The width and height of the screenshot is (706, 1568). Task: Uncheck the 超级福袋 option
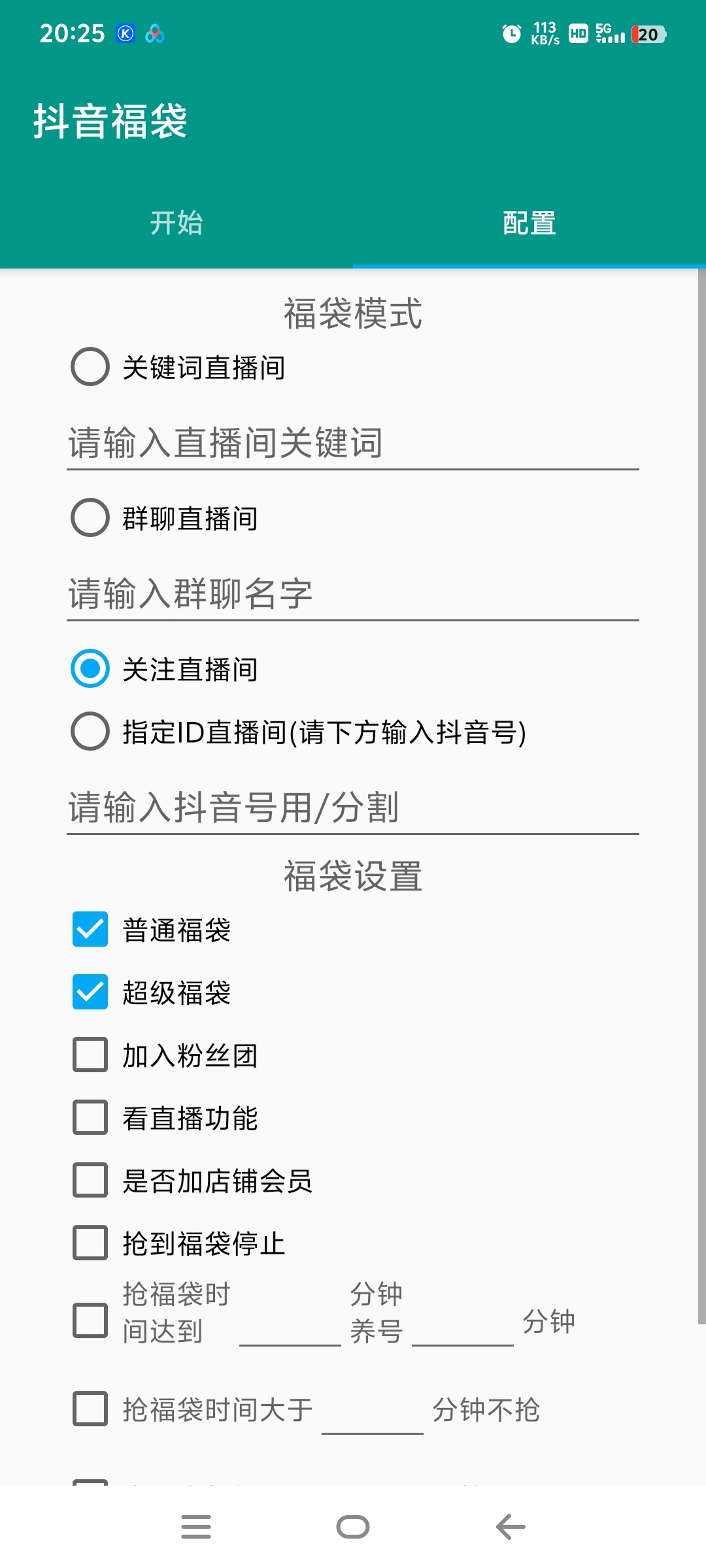(x=90, y=994)
